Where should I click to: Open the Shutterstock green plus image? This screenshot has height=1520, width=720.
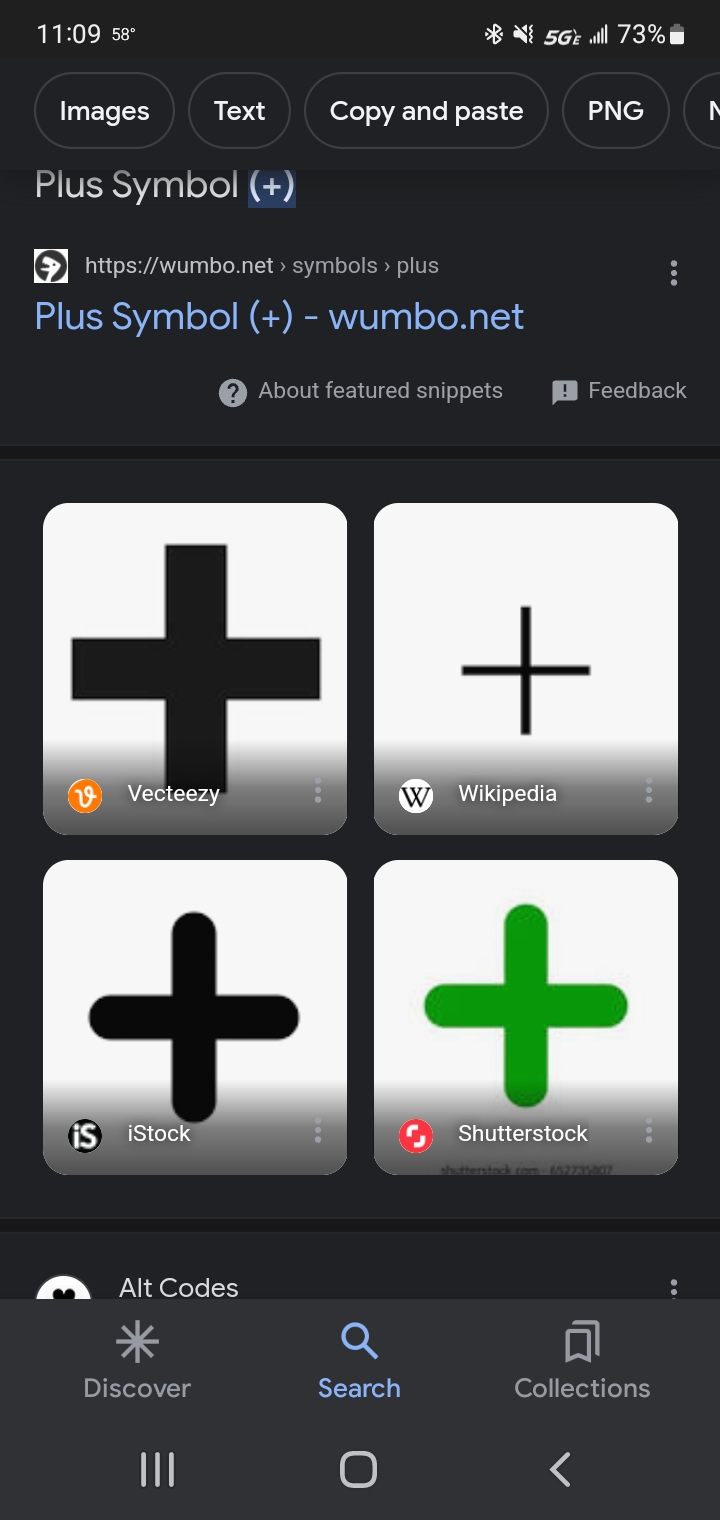(x=526, y=1017)
